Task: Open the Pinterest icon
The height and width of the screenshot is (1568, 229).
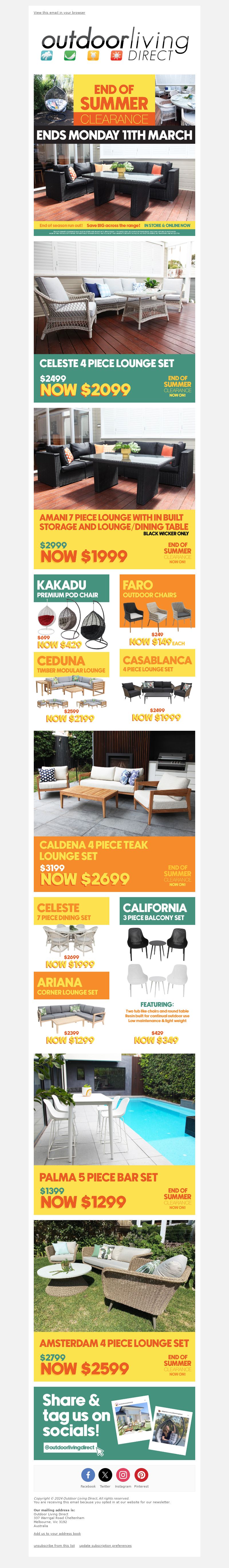Action: pyautogui.click(x=141, y=1474)
